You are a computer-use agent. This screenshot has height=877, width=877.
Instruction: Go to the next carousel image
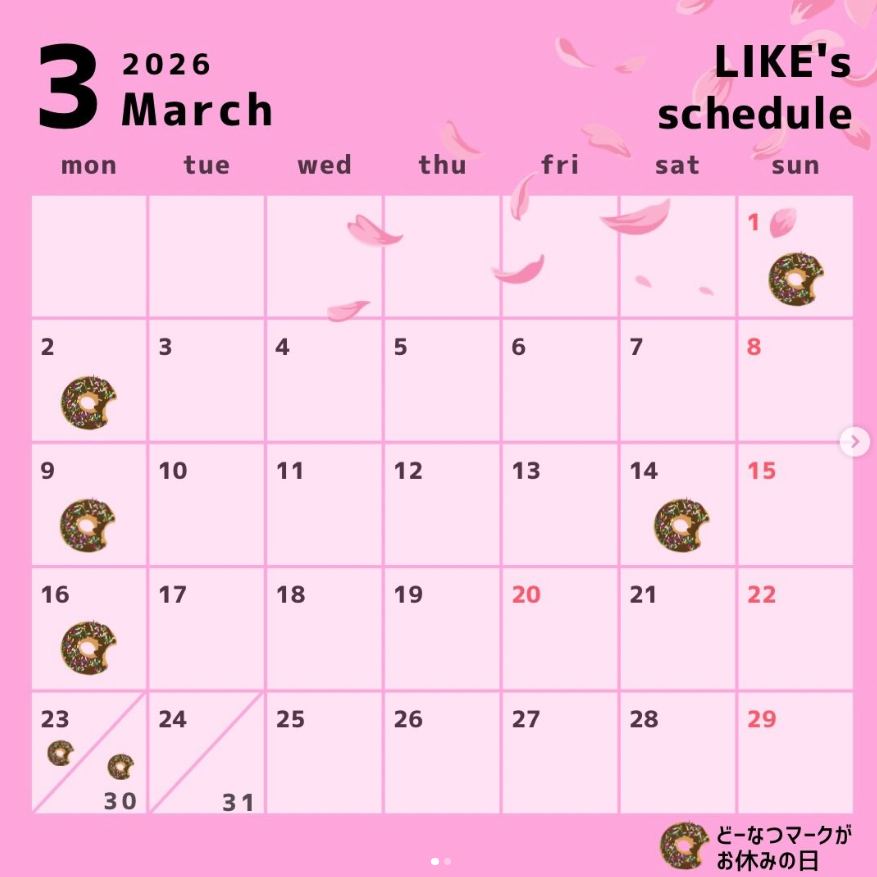[x=854, y=441]
